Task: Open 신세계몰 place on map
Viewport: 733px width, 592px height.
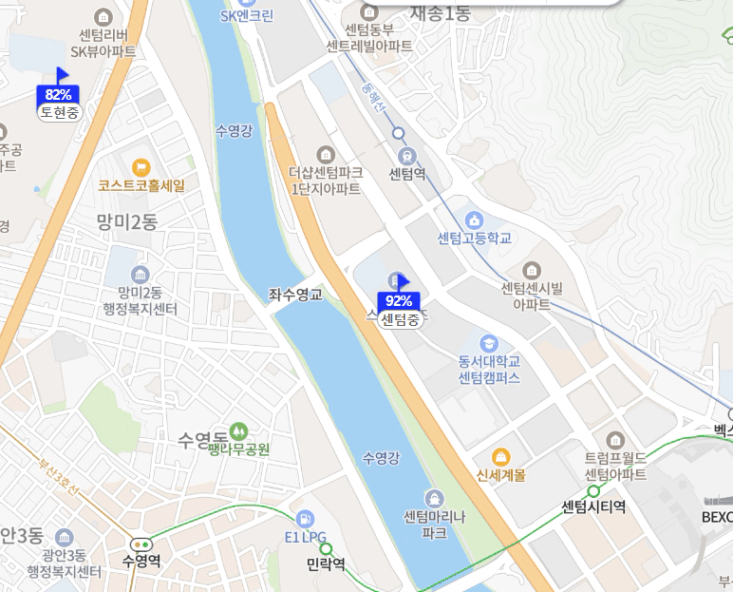Action: (x=501, y=458)
